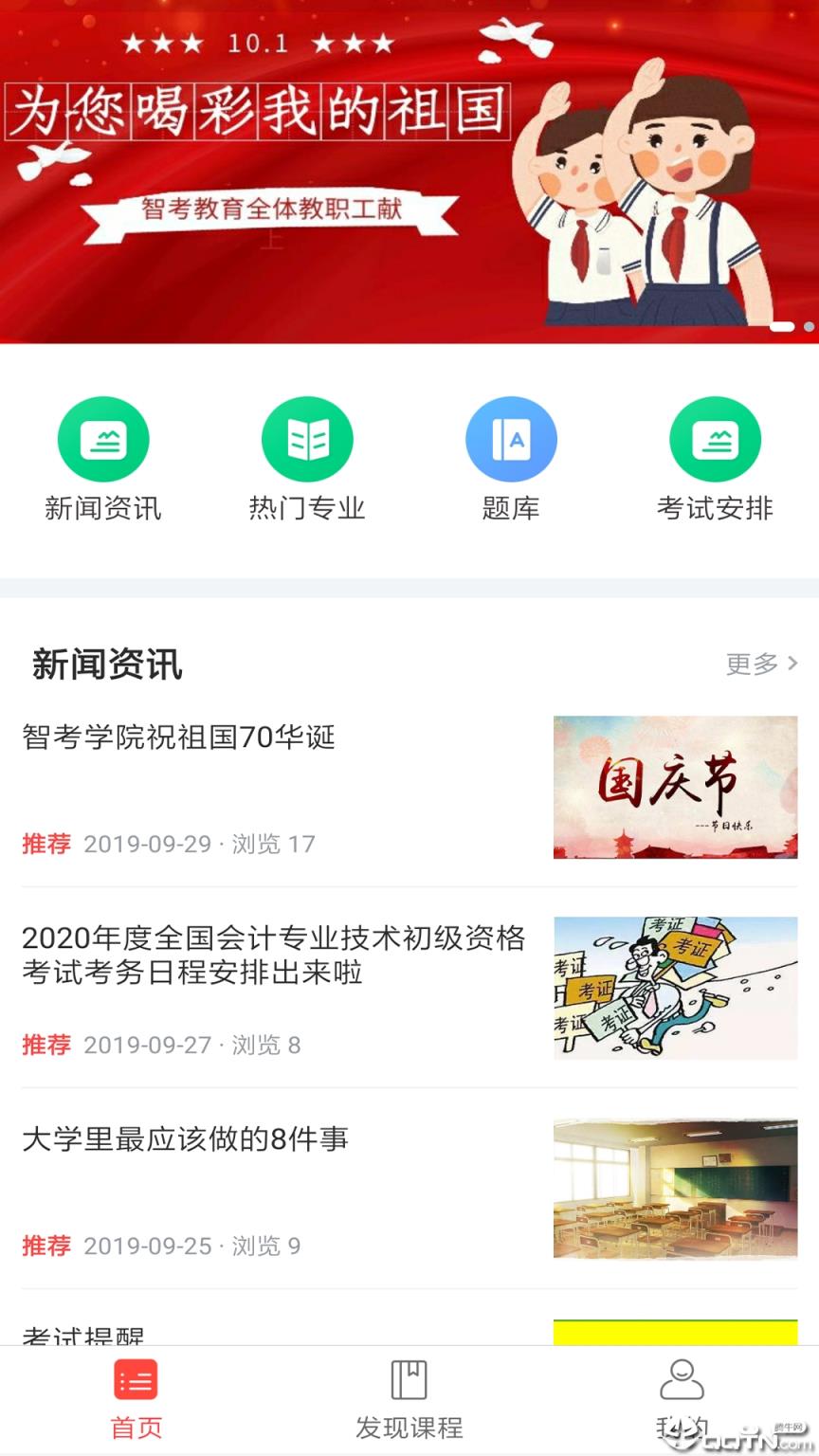Expand more news via 更多 chevron
The height and width of the screenshot is (1456, 819).
(x=758, y=664)
